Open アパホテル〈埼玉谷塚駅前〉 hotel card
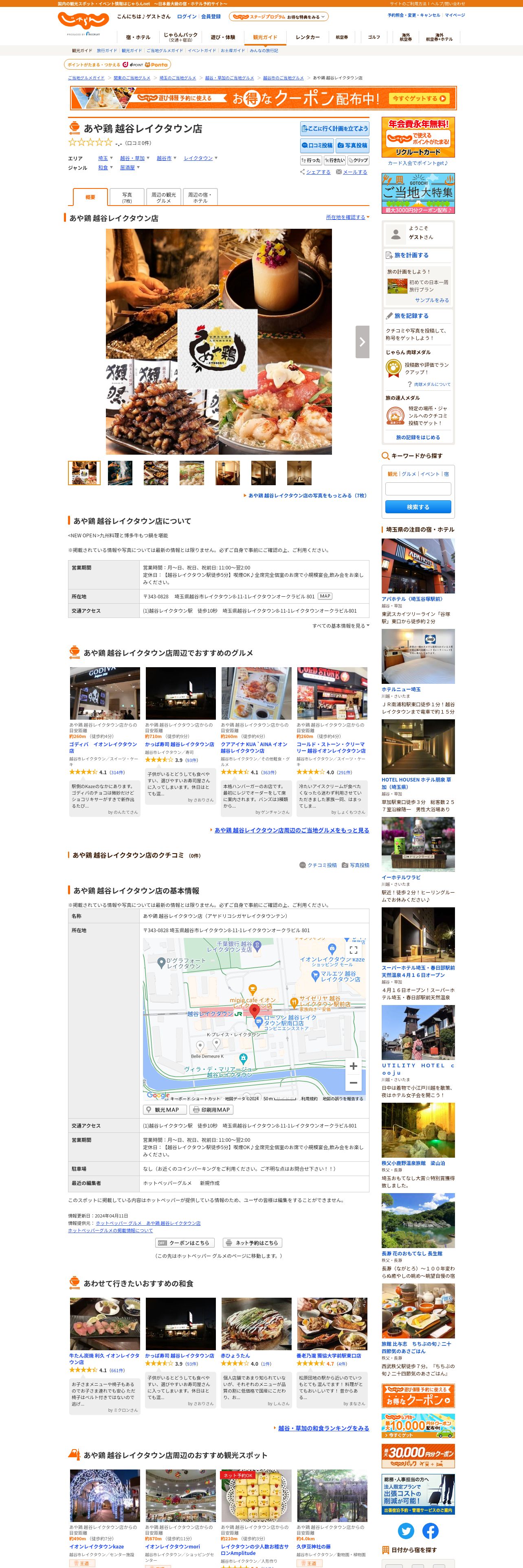The height and width of the screenshot is (1568, 523). (x=411, y=598)
